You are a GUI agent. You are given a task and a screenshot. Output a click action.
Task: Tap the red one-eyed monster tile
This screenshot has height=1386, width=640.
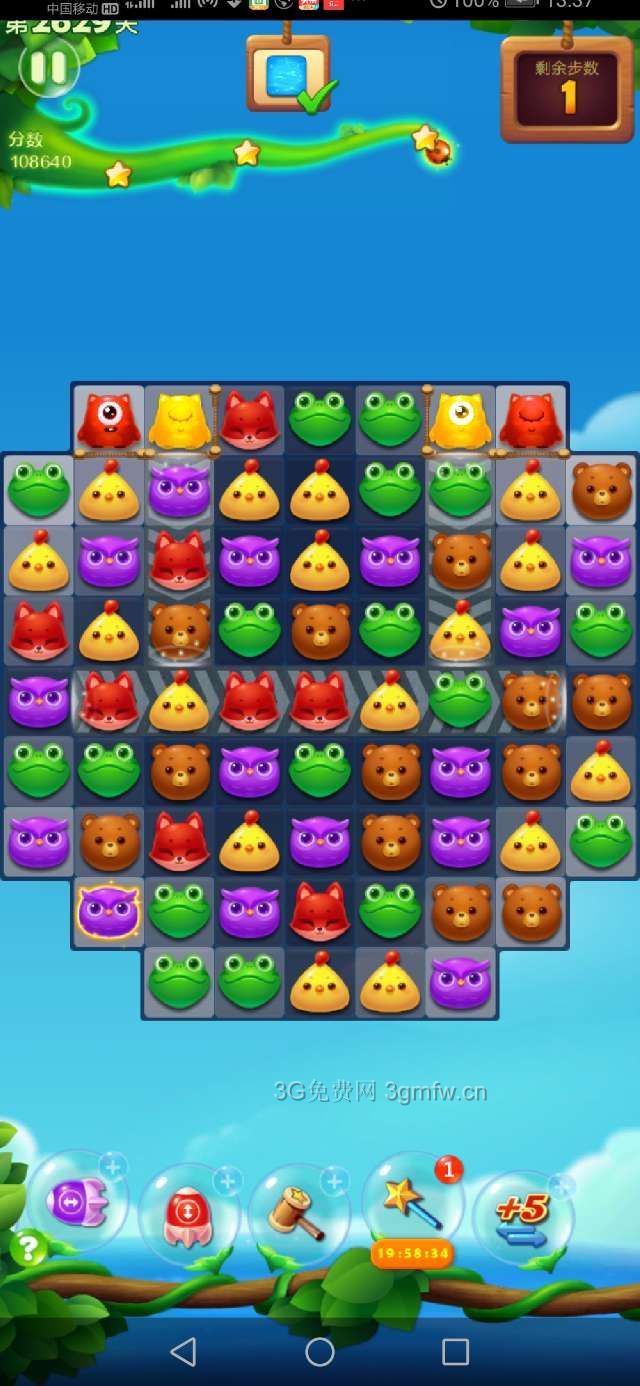[108, 419]
